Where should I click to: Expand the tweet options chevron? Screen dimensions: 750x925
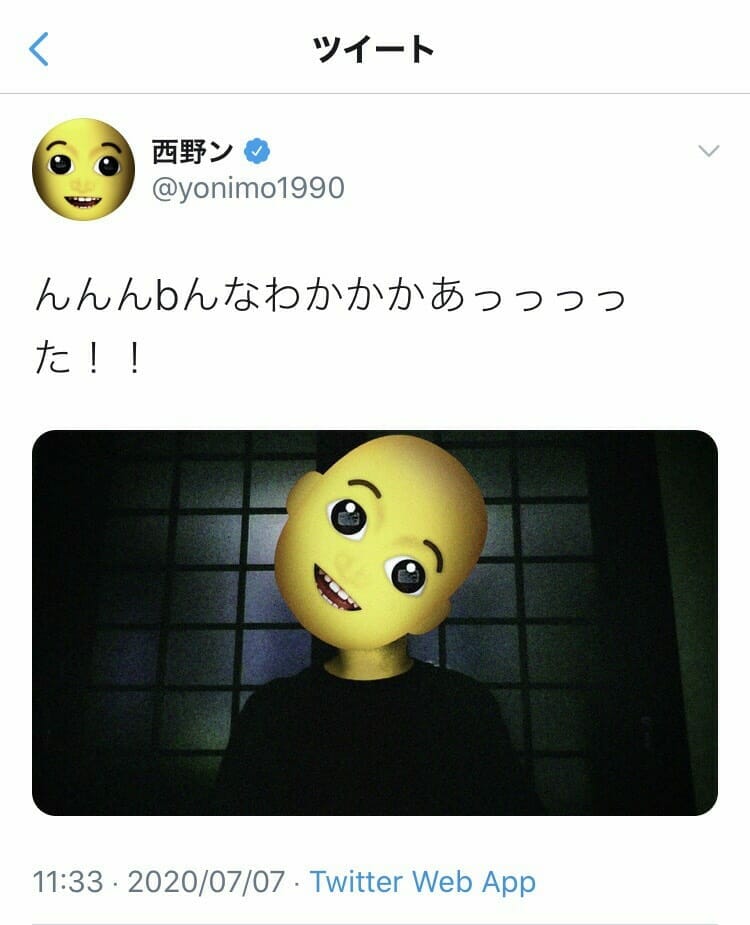[x=708, y=151]
